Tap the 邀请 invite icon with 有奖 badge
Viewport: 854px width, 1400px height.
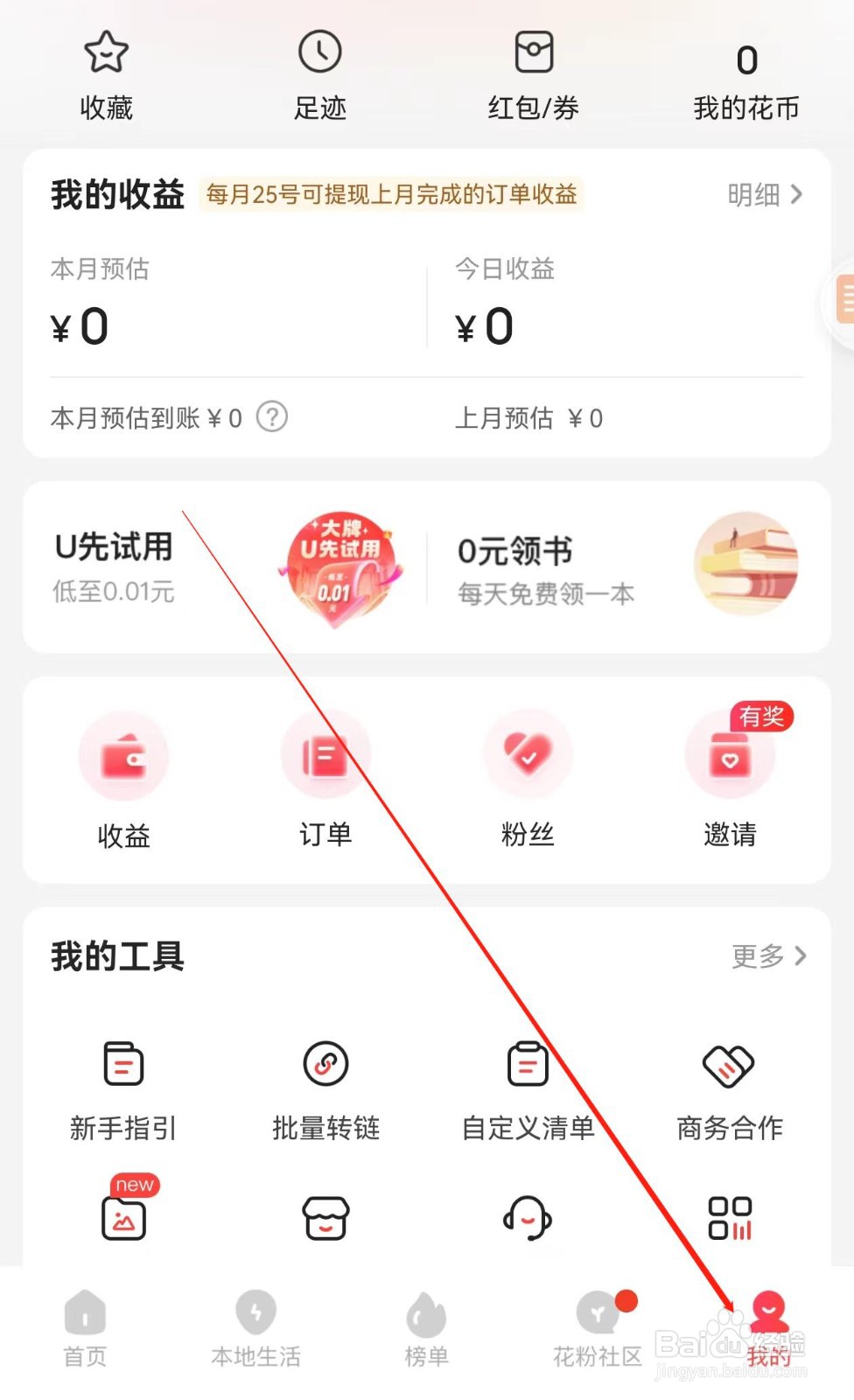click(x=731, y=756)
